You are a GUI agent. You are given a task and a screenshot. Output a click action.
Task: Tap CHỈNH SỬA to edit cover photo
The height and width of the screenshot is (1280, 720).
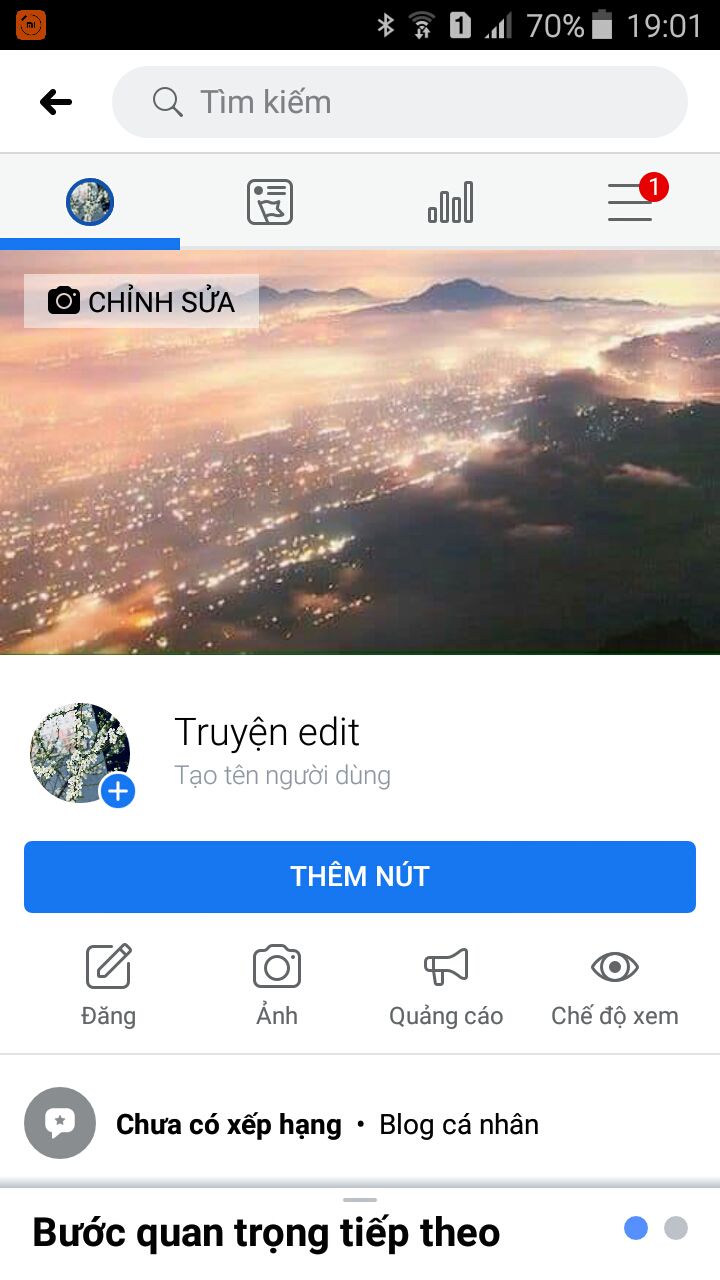pos(142,301)
